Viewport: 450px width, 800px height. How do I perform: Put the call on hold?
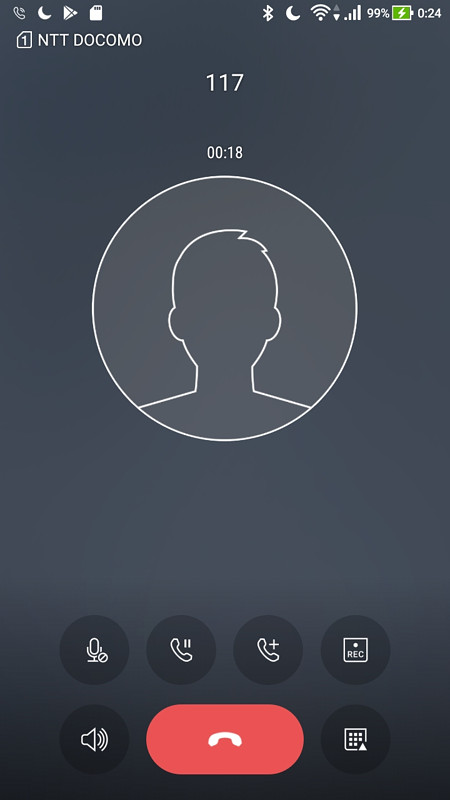[x=181, y=649]
